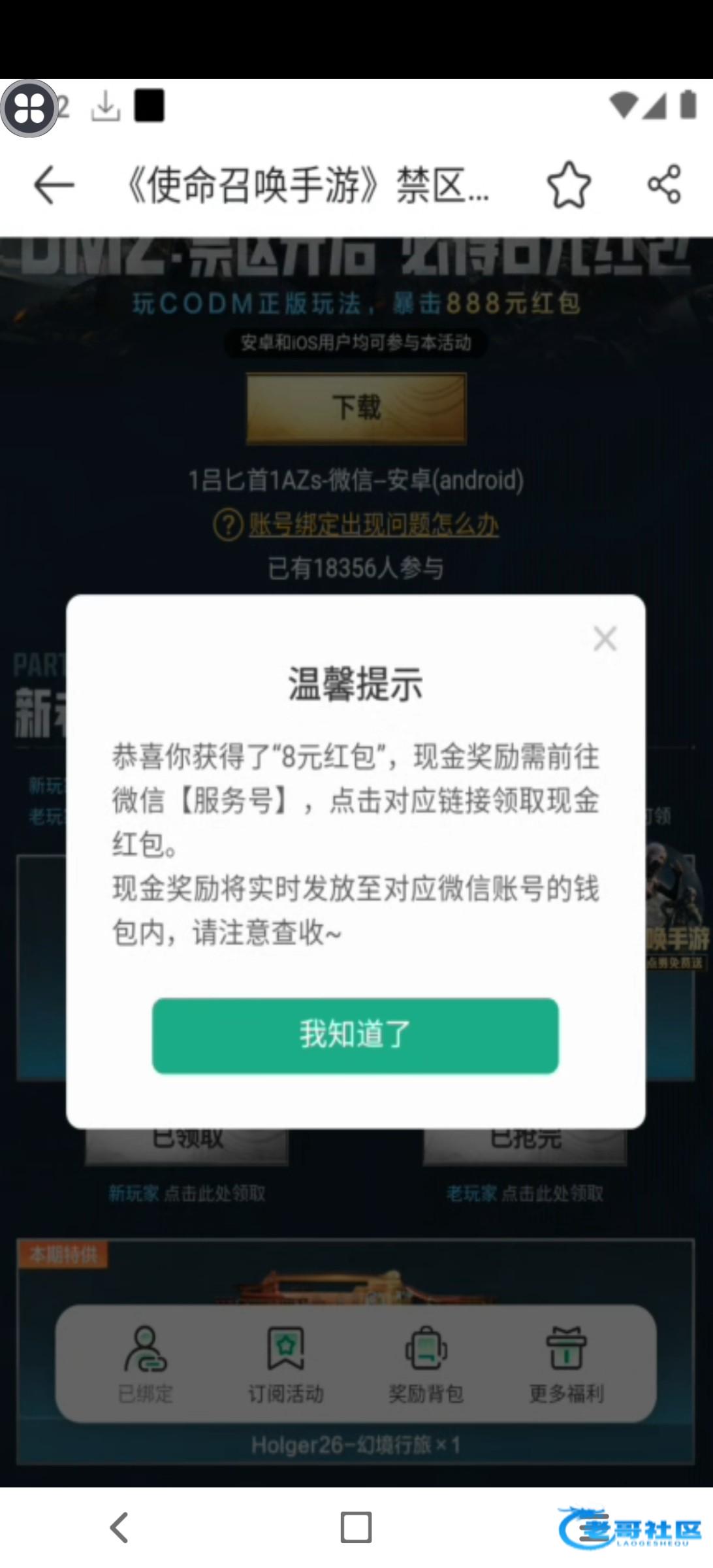Image resolution: width=713 pixels, height=1568 pixels.
Task: Tap the system back button
Action: (x=119, y=1527)
